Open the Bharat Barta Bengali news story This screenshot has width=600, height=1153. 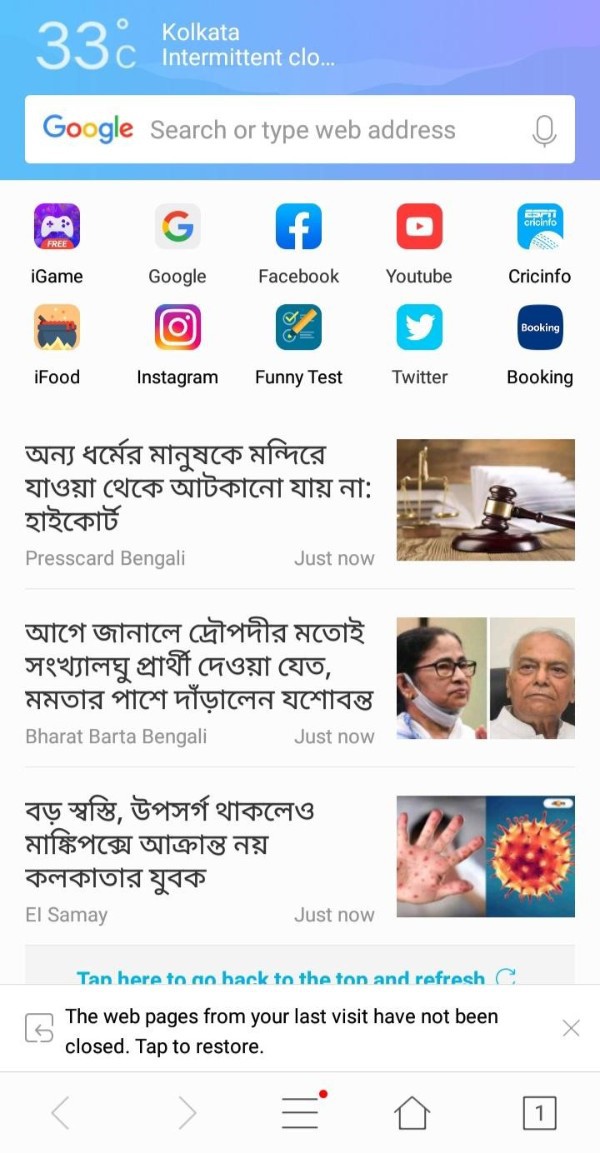200,666
